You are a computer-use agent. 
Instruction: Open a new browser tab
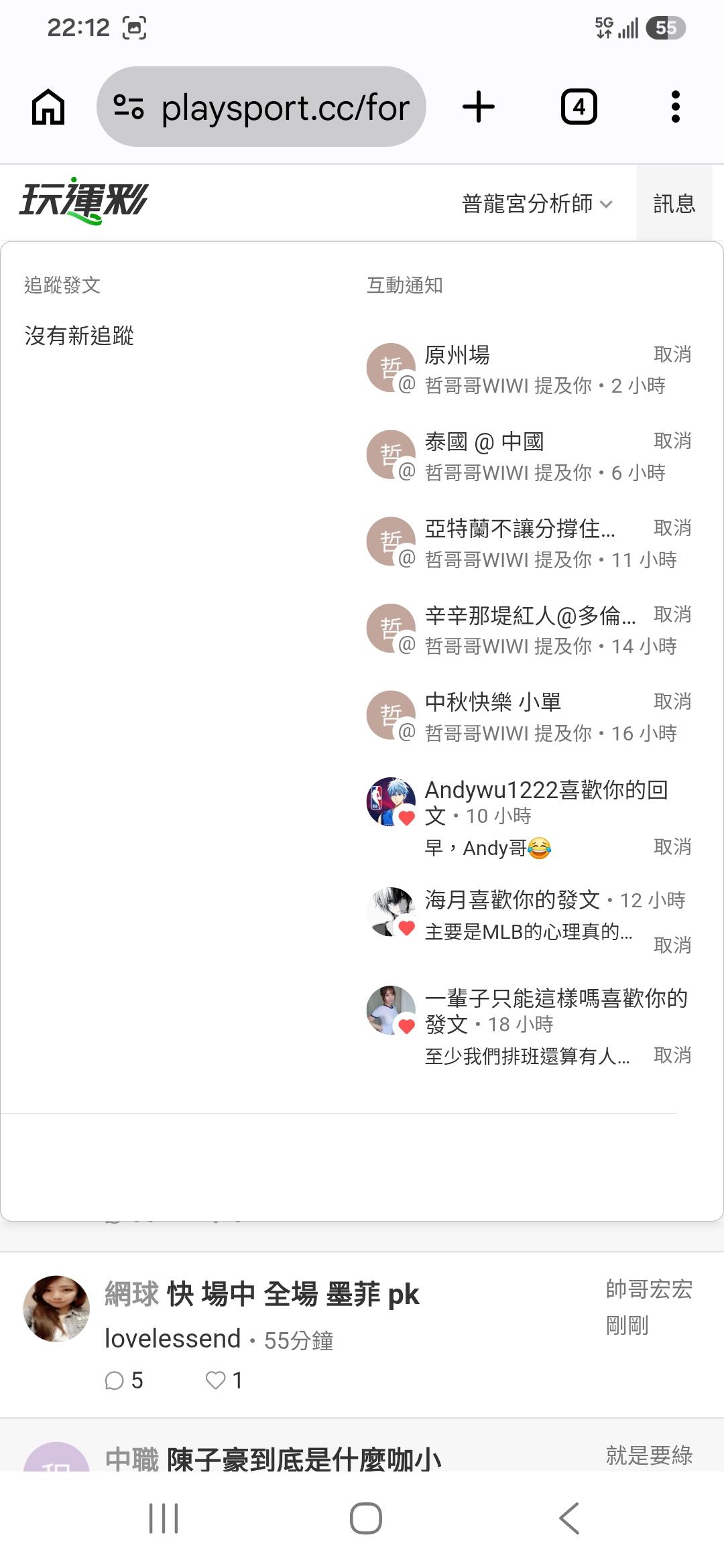click(479, 107)
